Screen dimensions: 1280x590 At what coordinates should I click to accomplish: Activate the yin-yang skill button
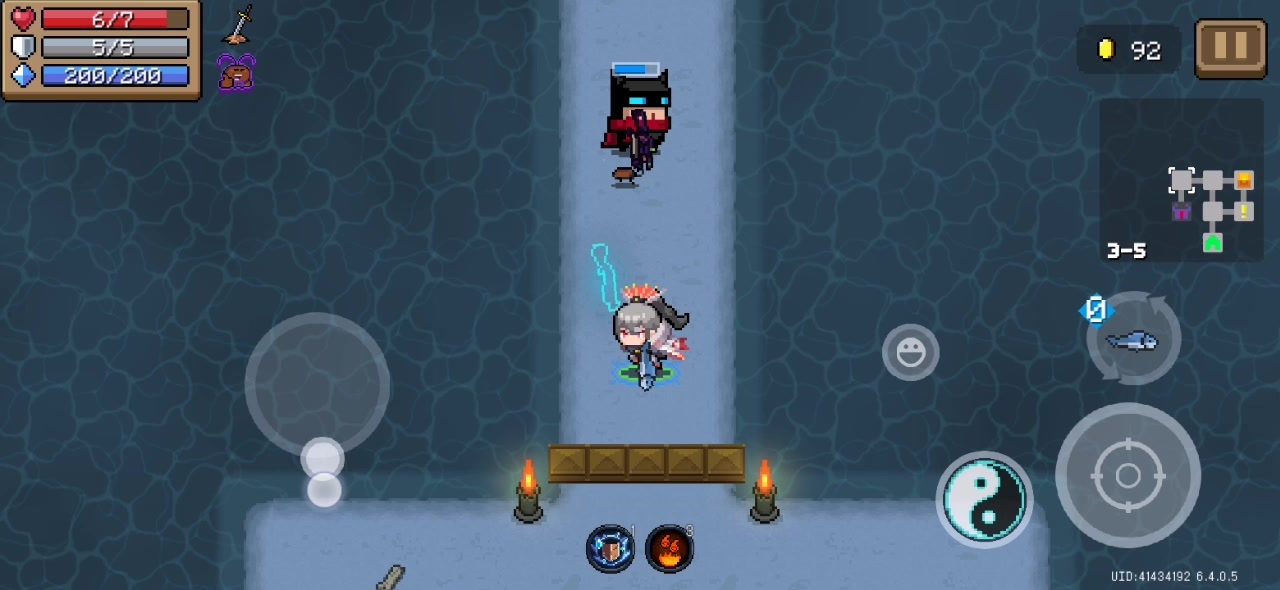point(984,499)
